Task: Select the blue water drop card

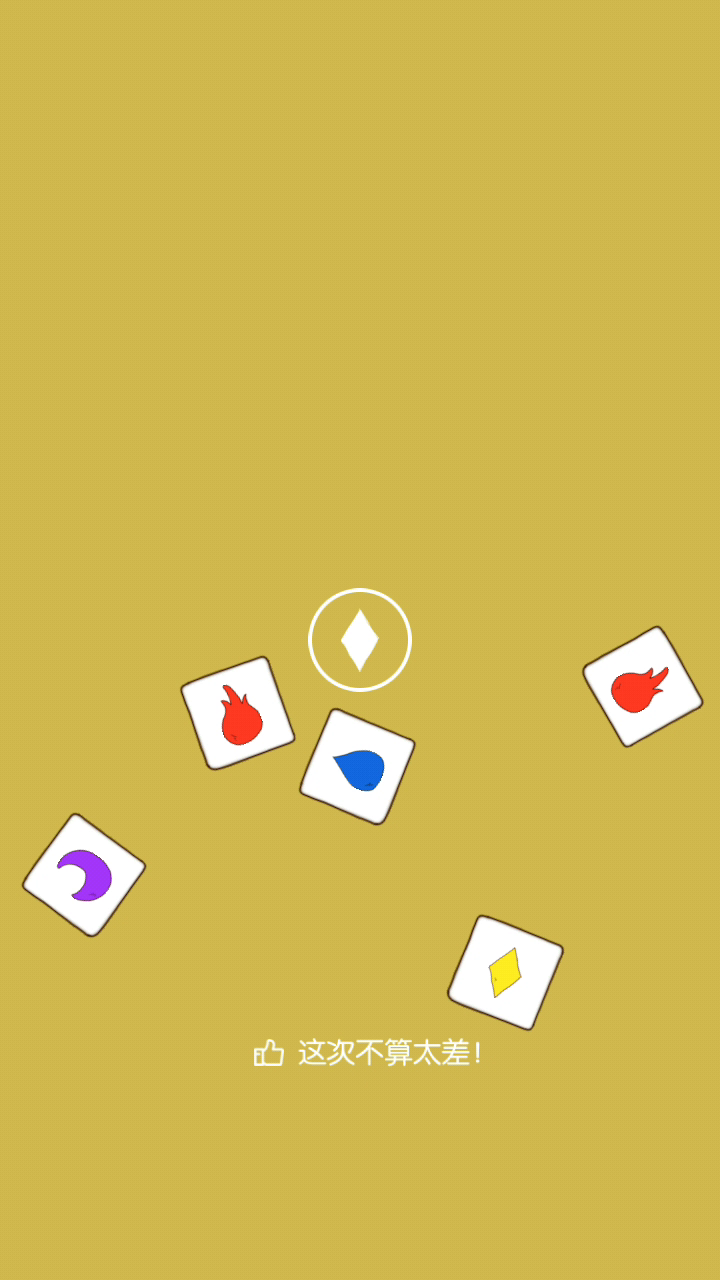Action: tap(357, 767)
